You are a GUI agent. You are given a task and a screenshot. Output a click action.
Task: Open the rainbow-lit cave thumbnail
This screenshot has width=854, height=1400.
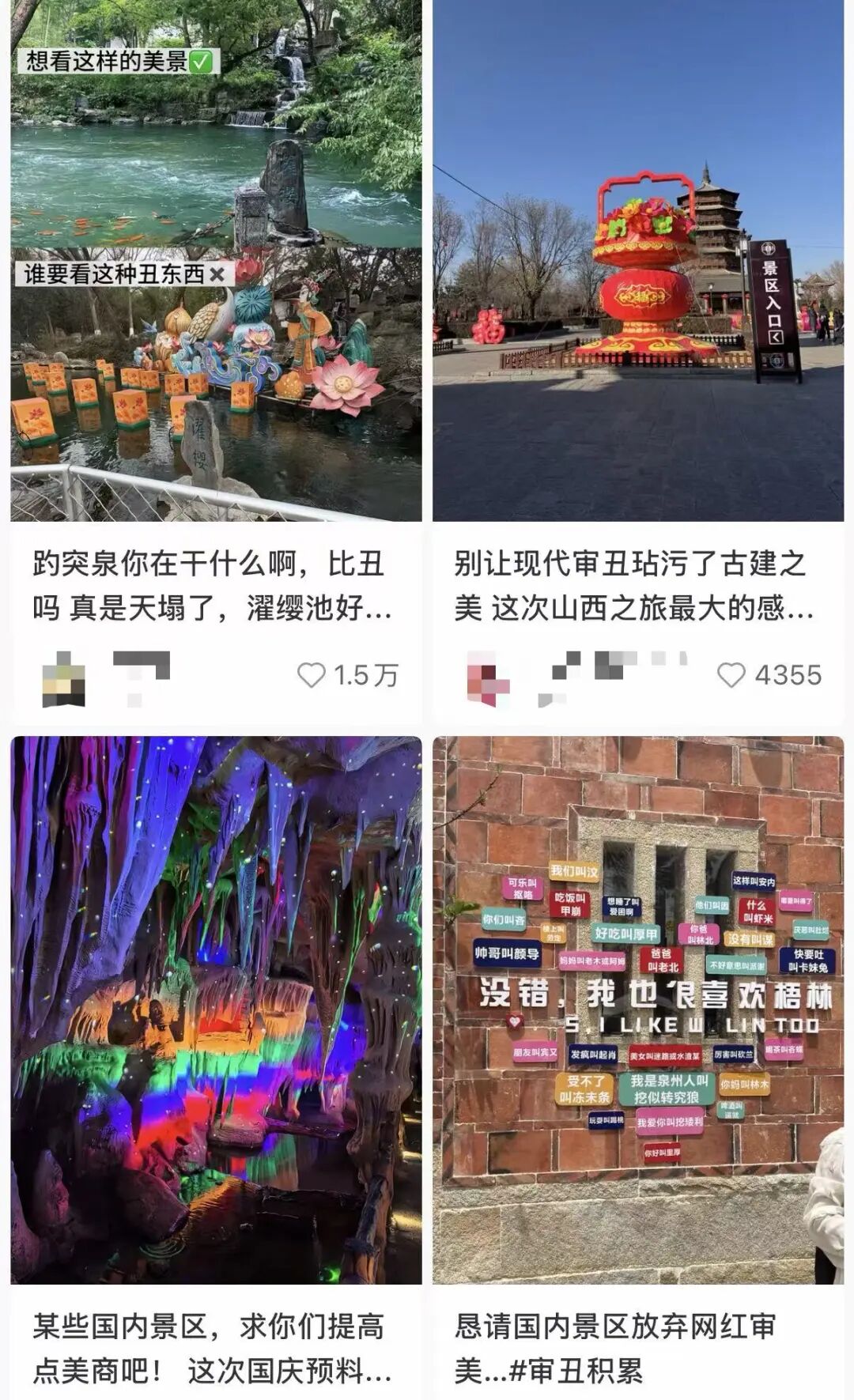(x=213, y=1004)
